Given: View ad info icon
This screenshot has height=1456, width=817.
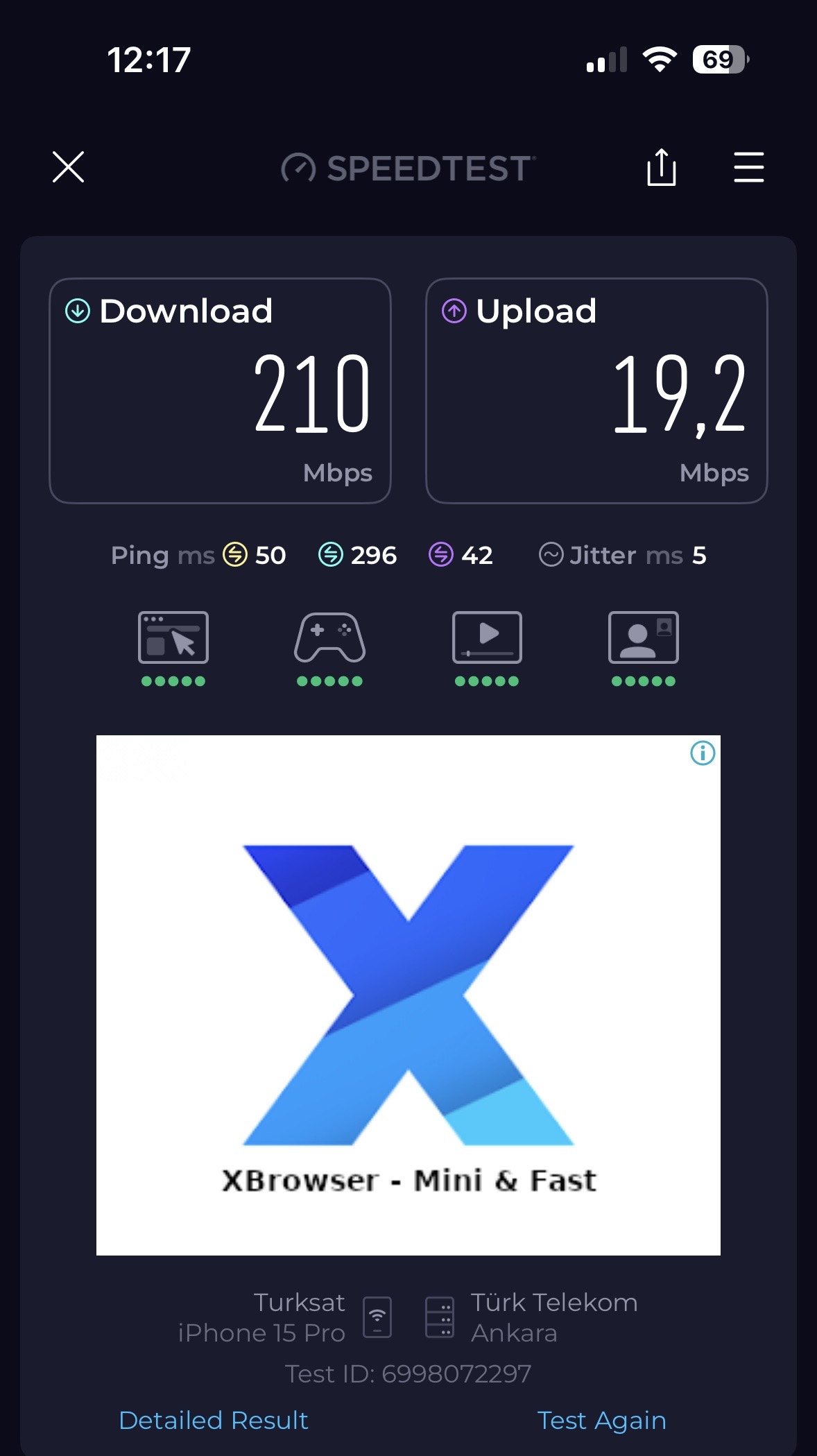Looking at the screenshot, I should click(x=703, y=753).
